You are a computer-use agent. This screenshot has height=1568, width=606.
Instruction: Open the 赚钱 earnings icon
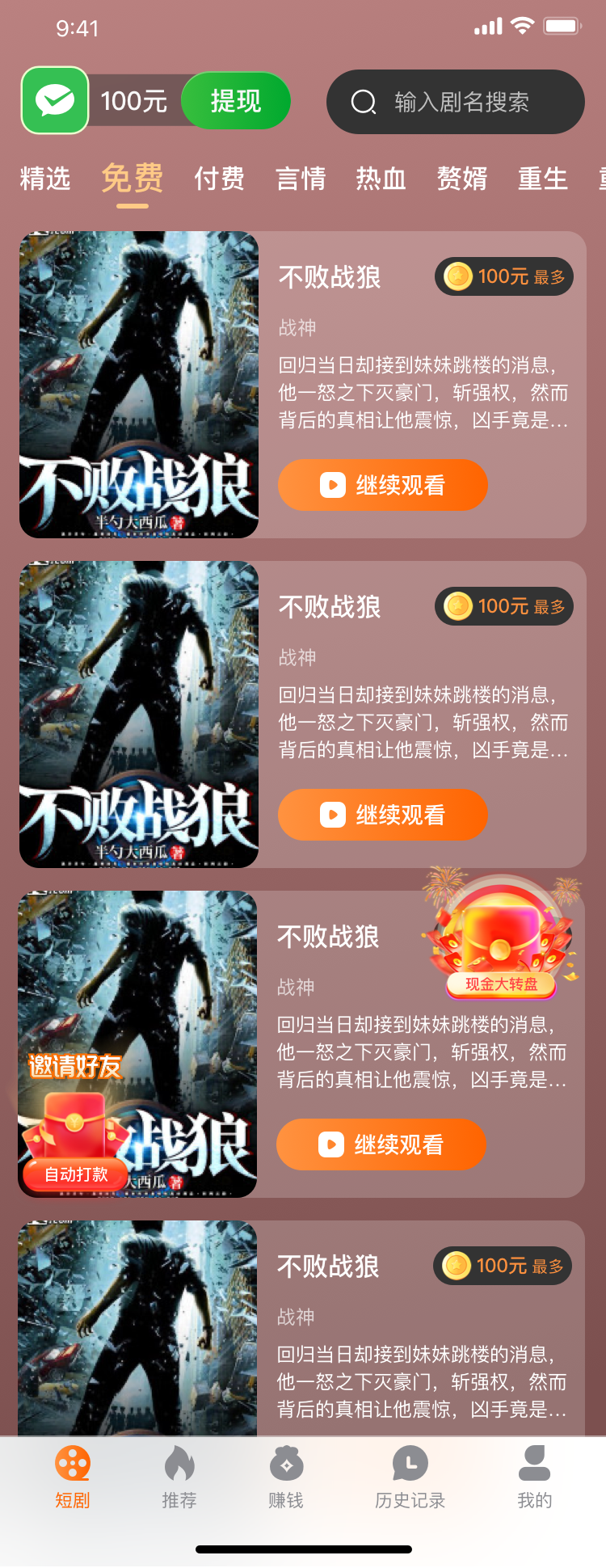[x=286, y=1465]
